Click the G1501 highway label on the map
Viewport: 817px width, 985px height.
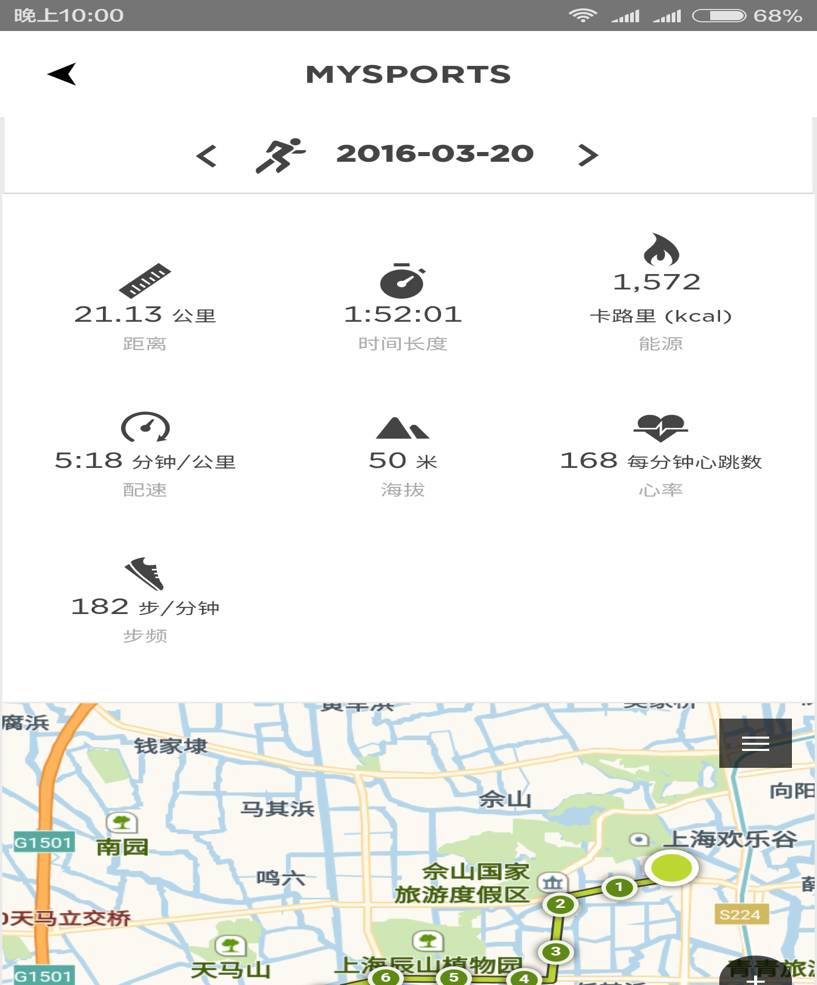pyautogui.click(x=42, y=842)
